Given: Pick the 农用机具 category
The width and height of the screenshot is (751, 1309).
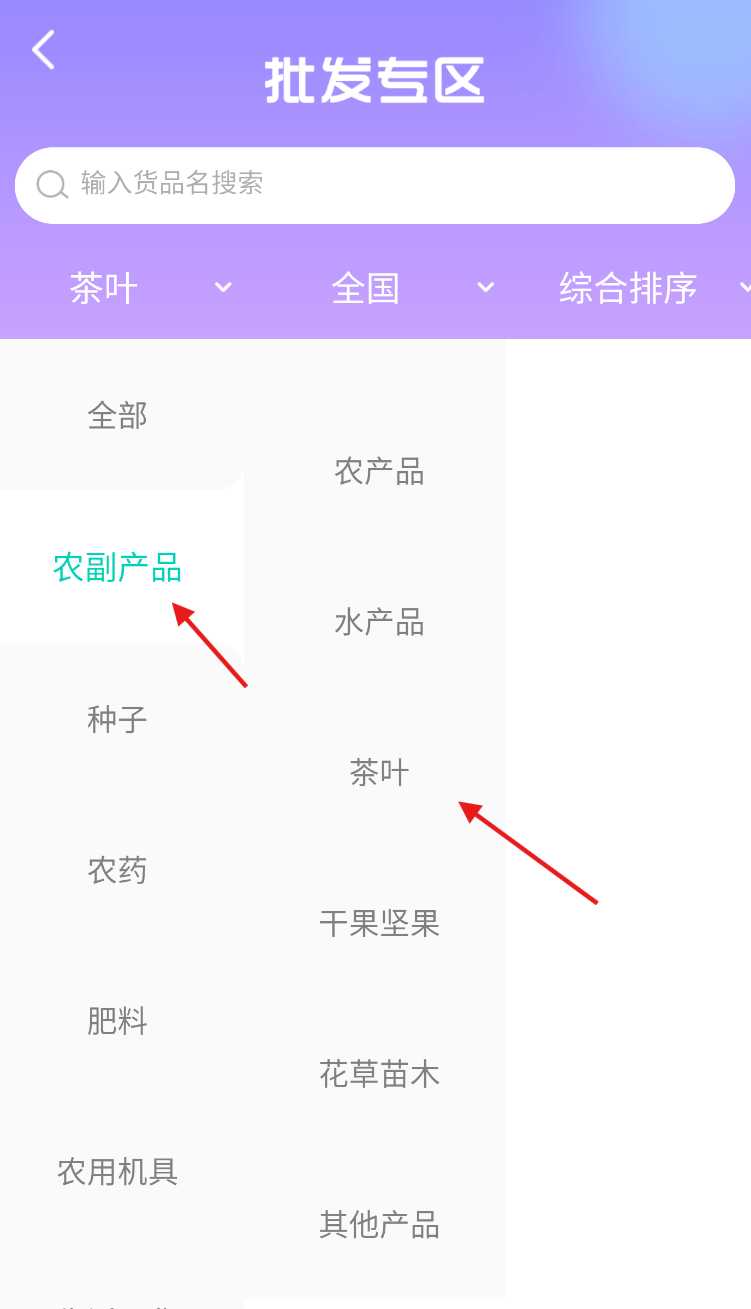Looking at the screenshot, I should click(x=118, y=1171).
